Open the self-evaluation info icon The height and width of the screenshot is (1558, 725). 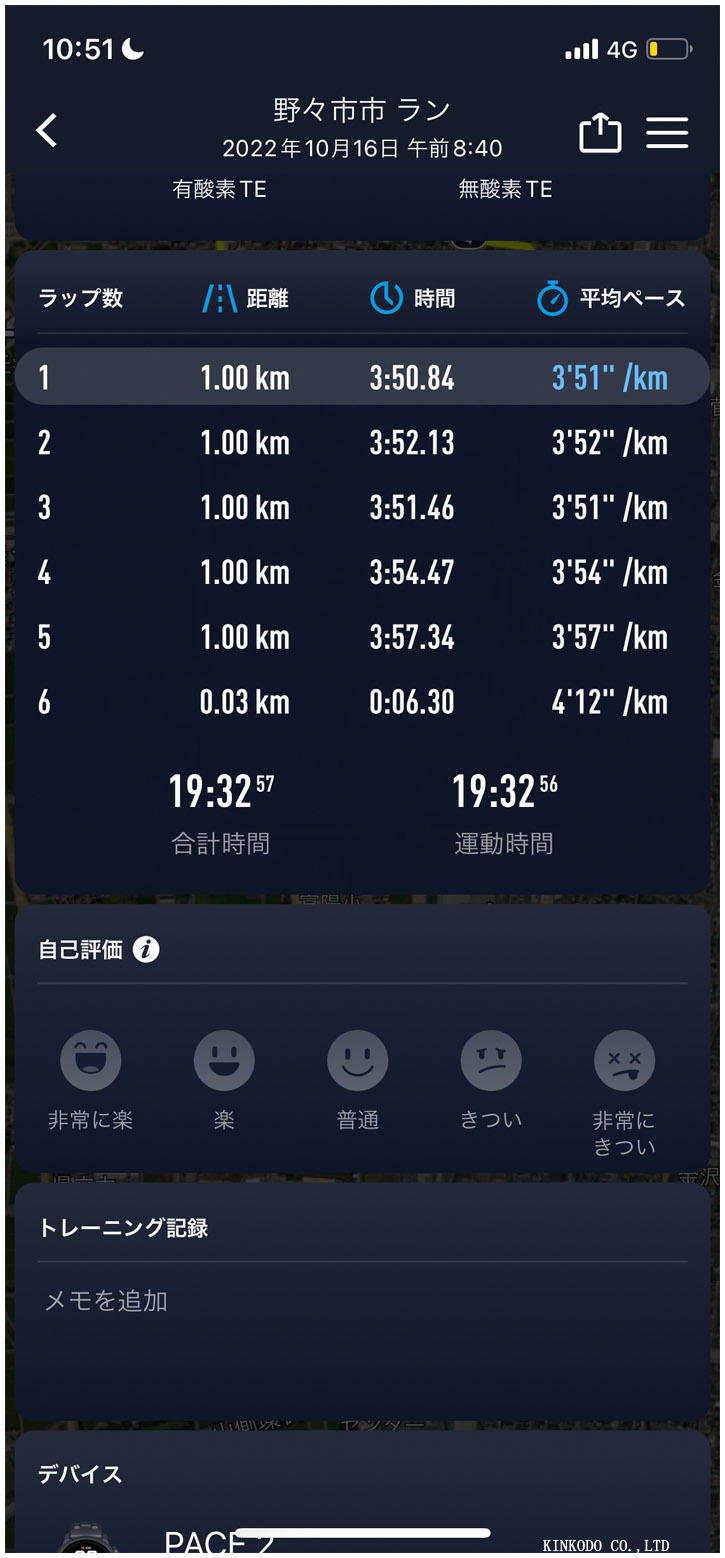[146, 949]
